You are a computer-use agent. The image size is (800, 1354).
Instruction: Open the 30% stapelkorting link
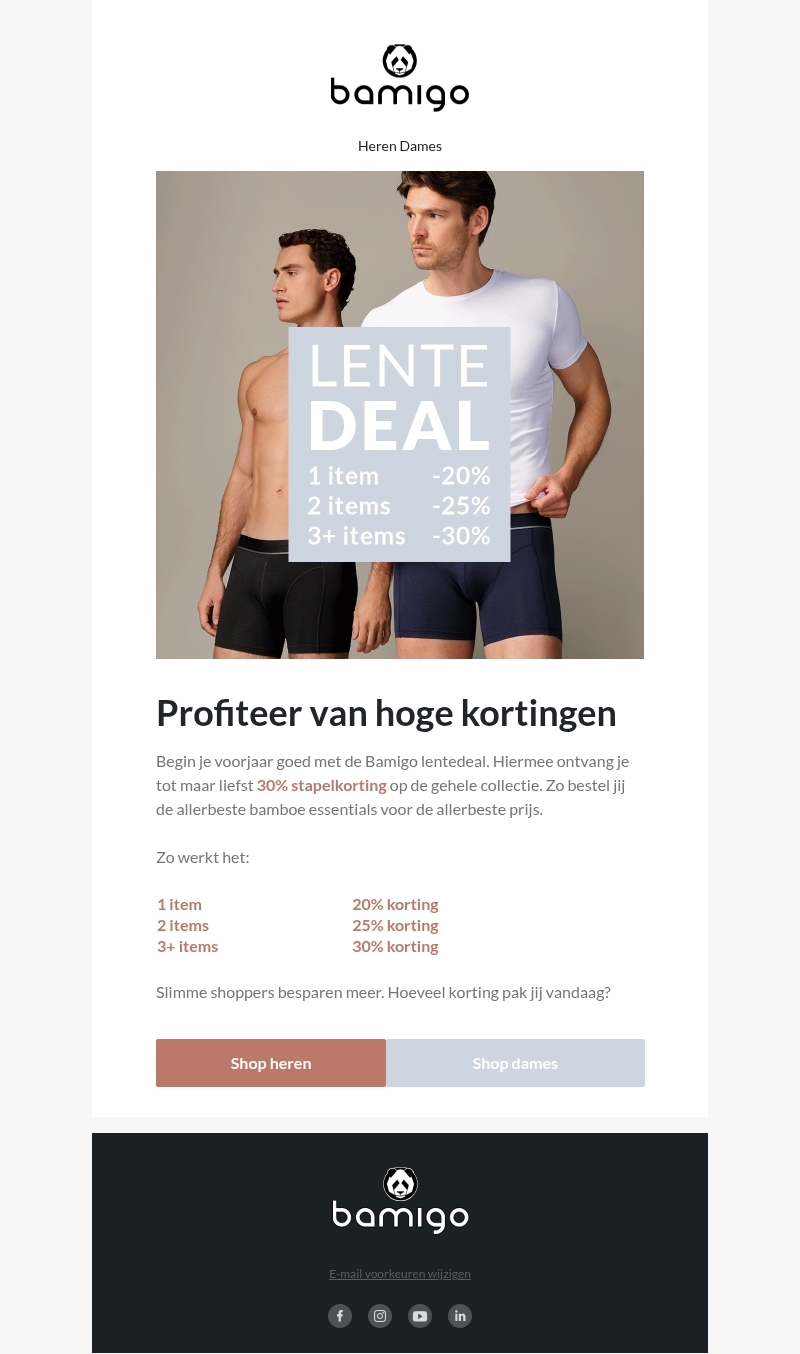pyautogui.click(x=321, y=785)
